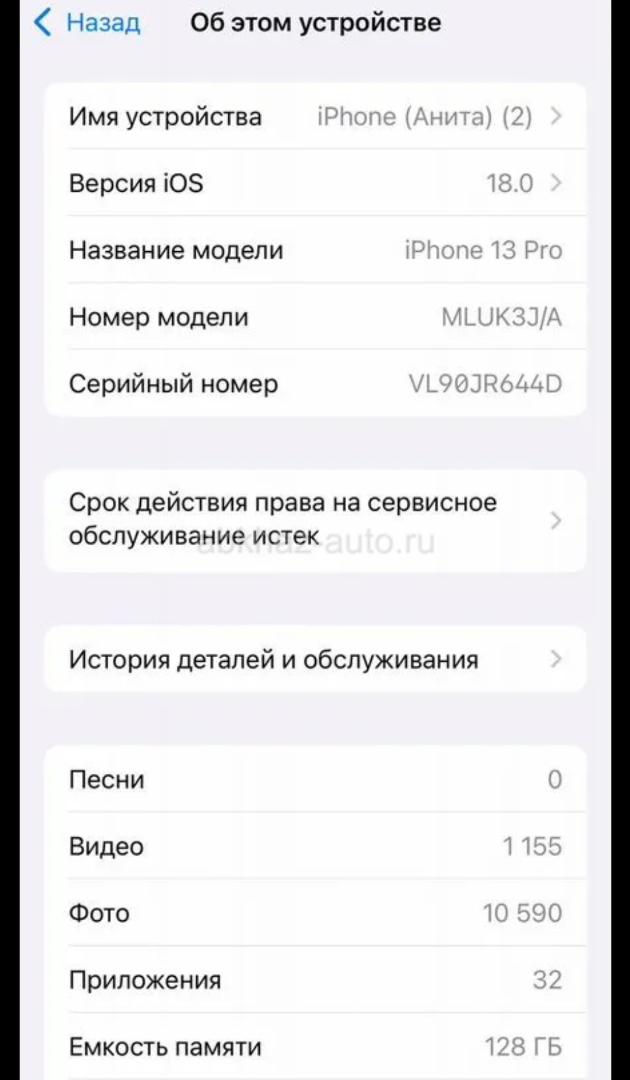The height and width of the screenshot is (1080, 630).
Task: Tap Номер модели value MLUK3J/A
Action: [501, 318]
